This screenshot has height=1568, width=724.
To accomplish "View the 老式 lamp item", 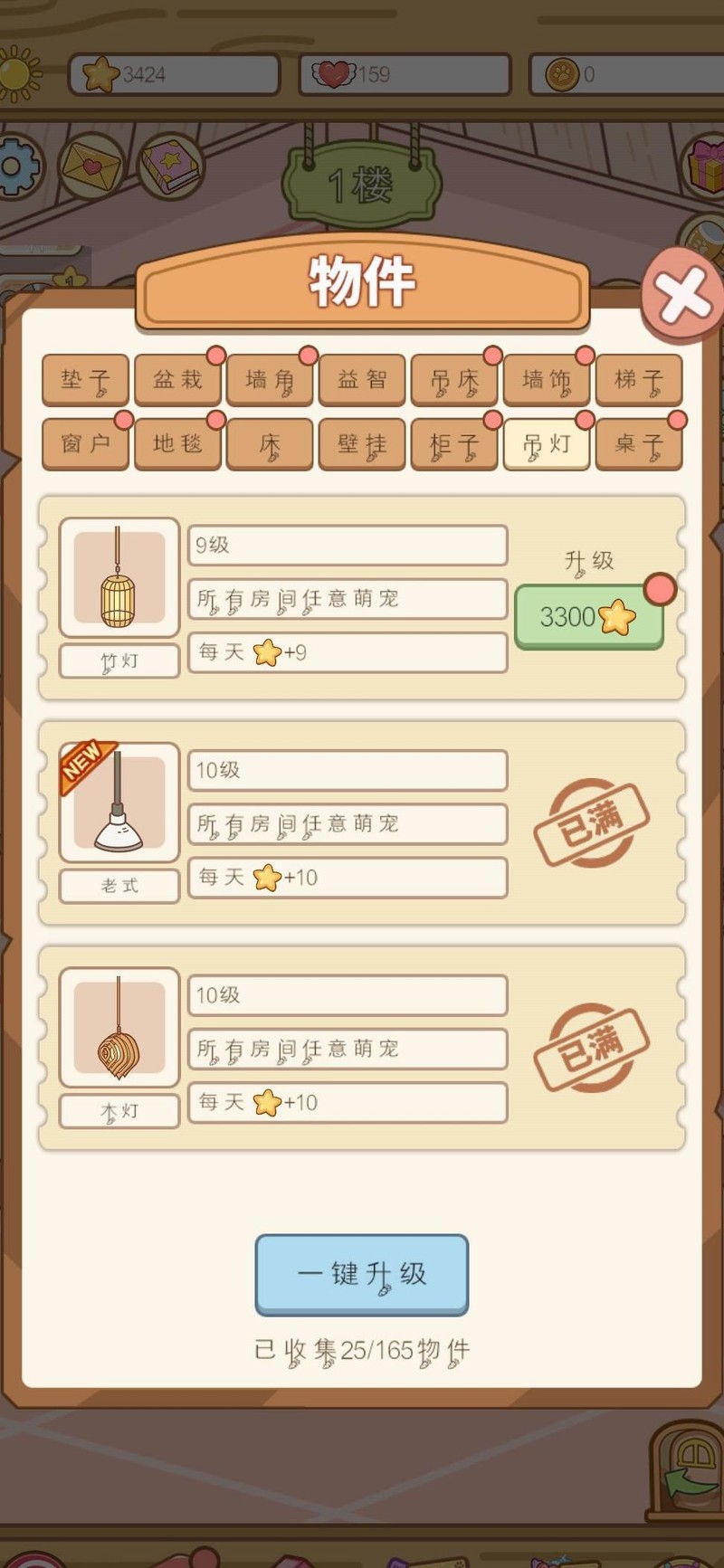I will coord(119,803).
